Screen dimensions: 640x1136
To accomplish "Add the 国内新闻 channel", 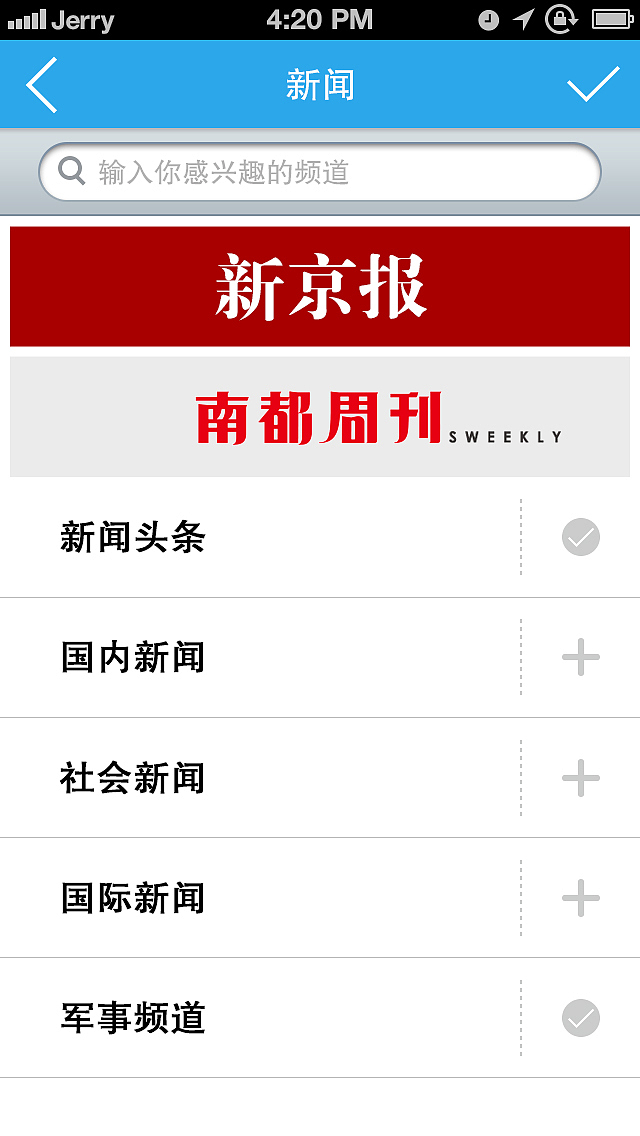I will tap(580, 658).
